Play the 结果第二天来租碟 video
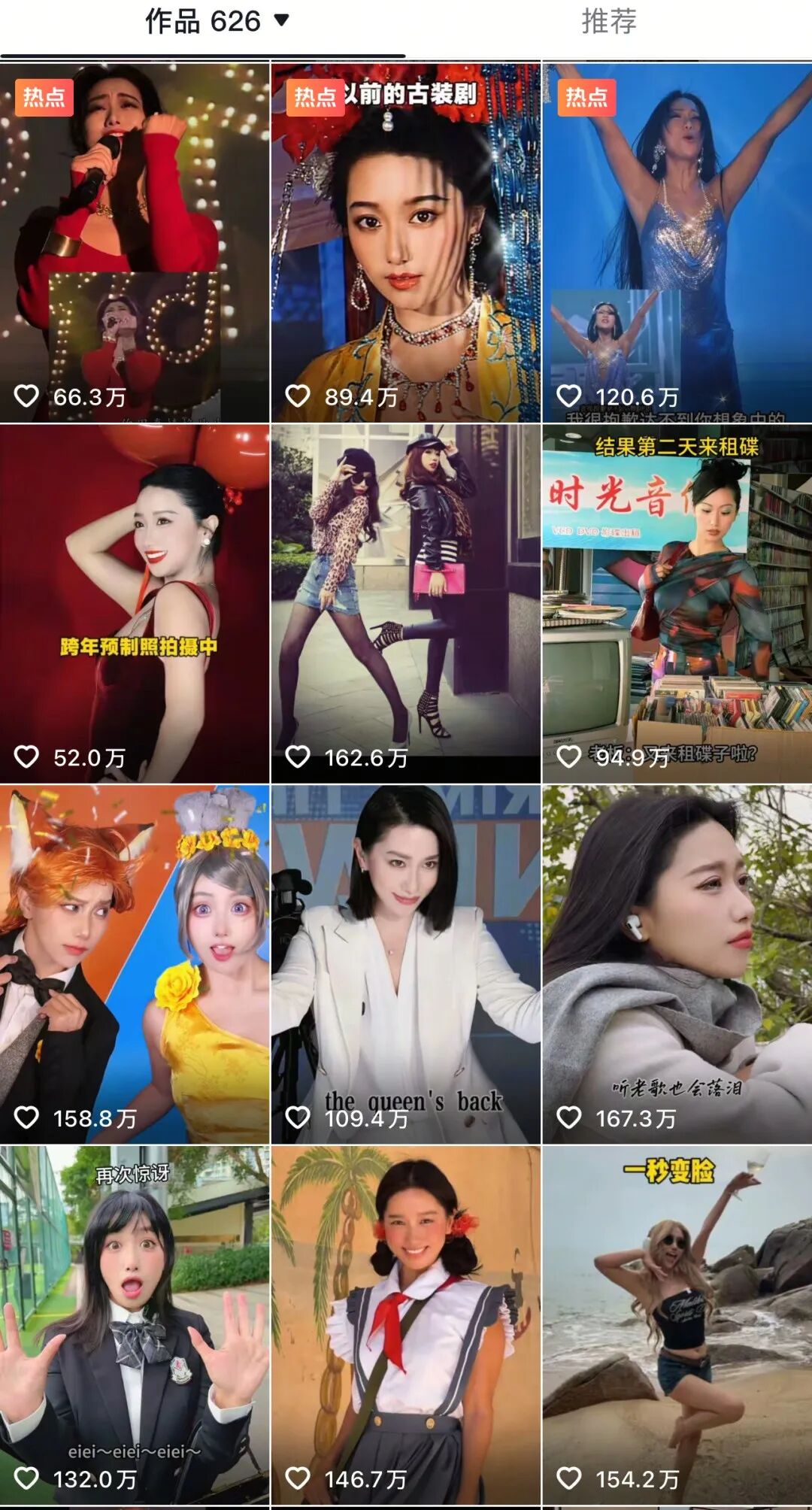Image resolution: width=812 pixels, height=1510 pixels. [x=677, y=603]
